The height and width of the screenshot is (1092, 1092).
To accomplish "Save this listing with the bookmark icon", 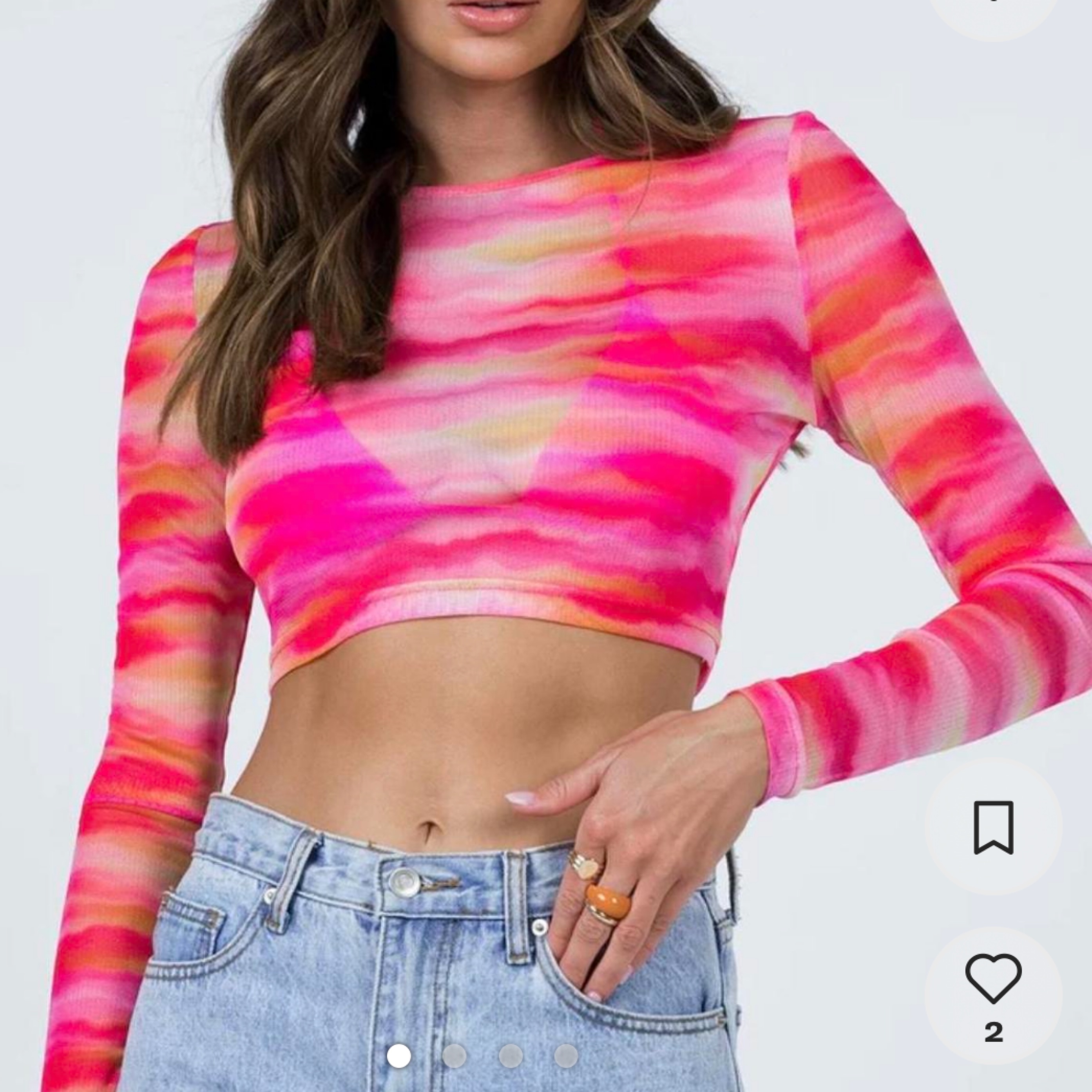I will coord(993,827).
